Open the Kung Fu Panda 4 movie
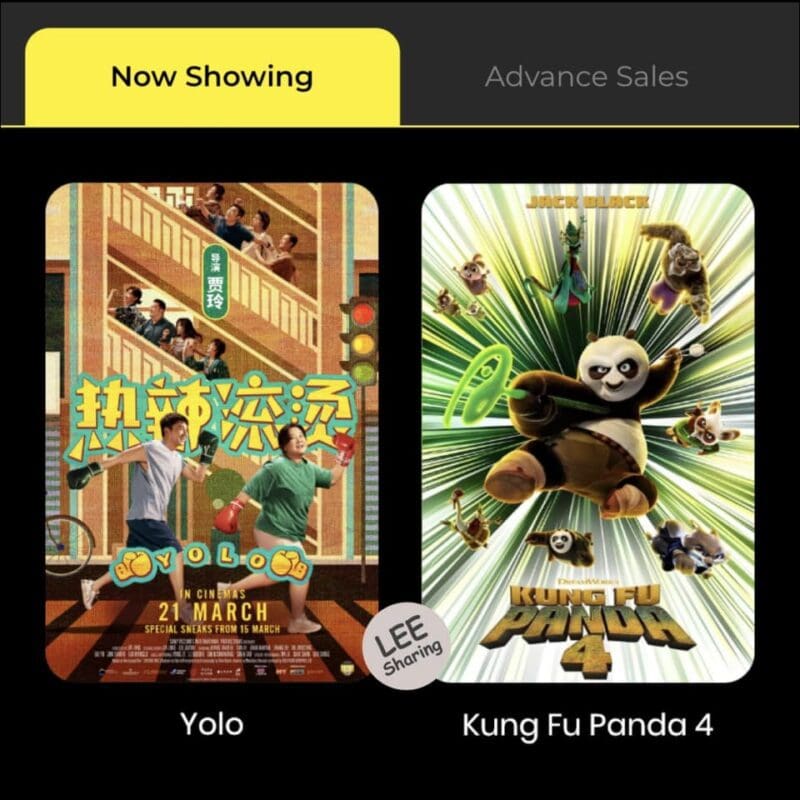This screenshot has height=800, width=800. 588,430
